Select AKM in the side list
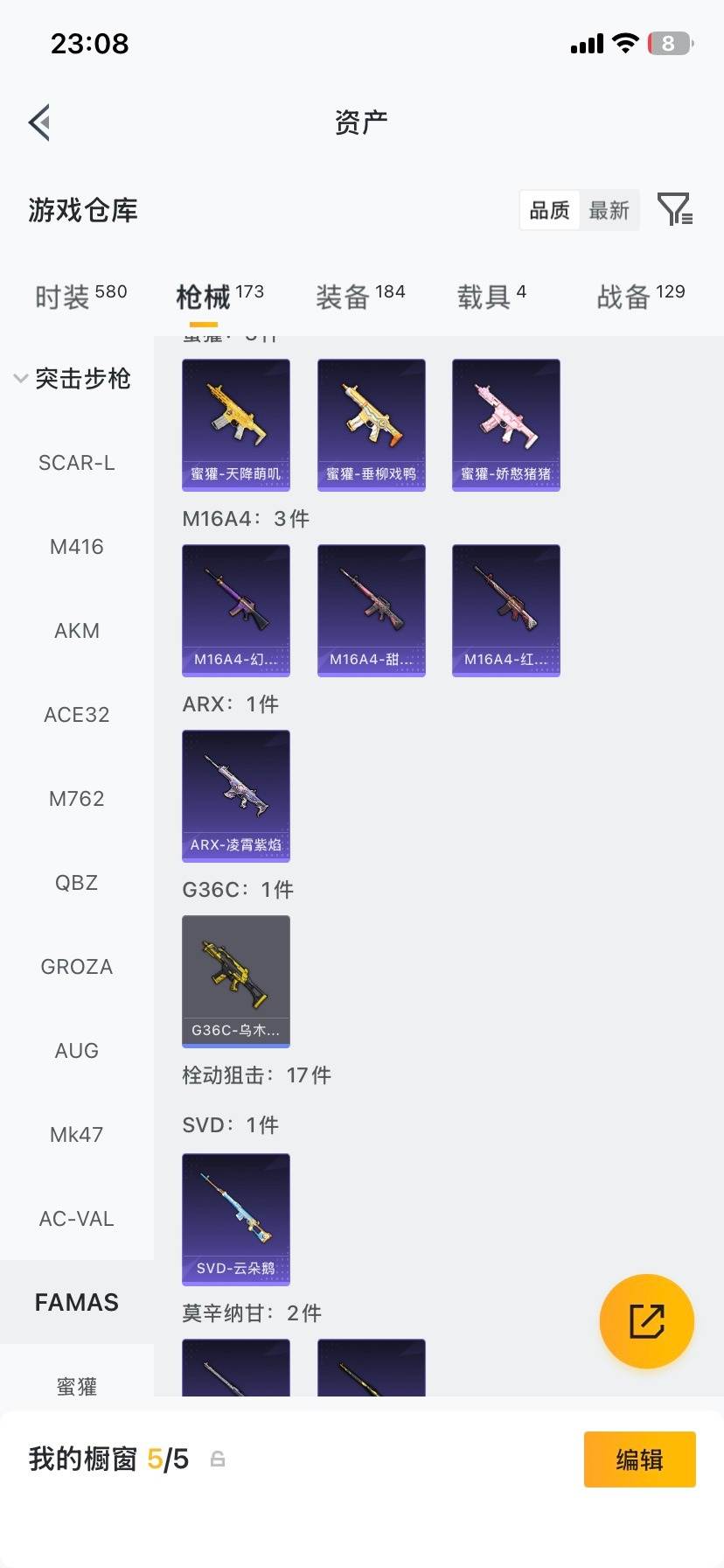This screenshot has height=1568, width=724. 77,631
